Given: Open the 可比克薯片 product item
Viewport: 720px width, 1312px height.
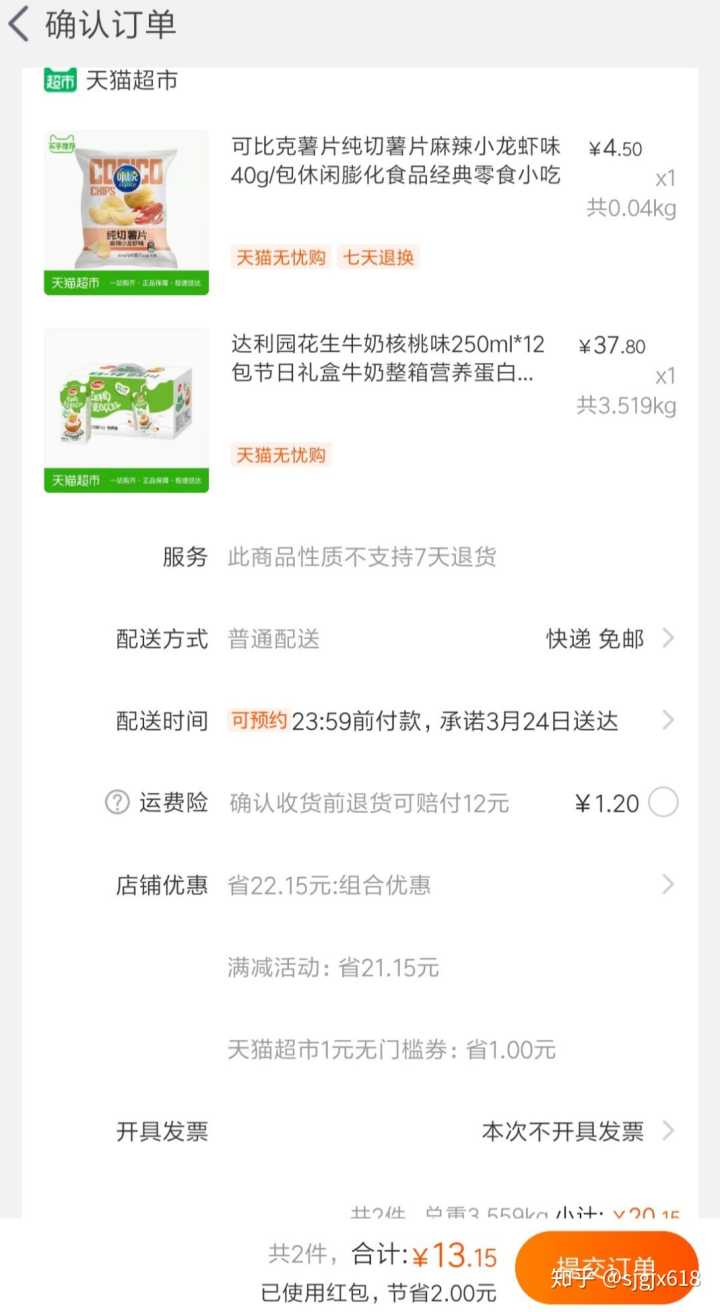Looking at the screenshot, I should coord(395,162).
